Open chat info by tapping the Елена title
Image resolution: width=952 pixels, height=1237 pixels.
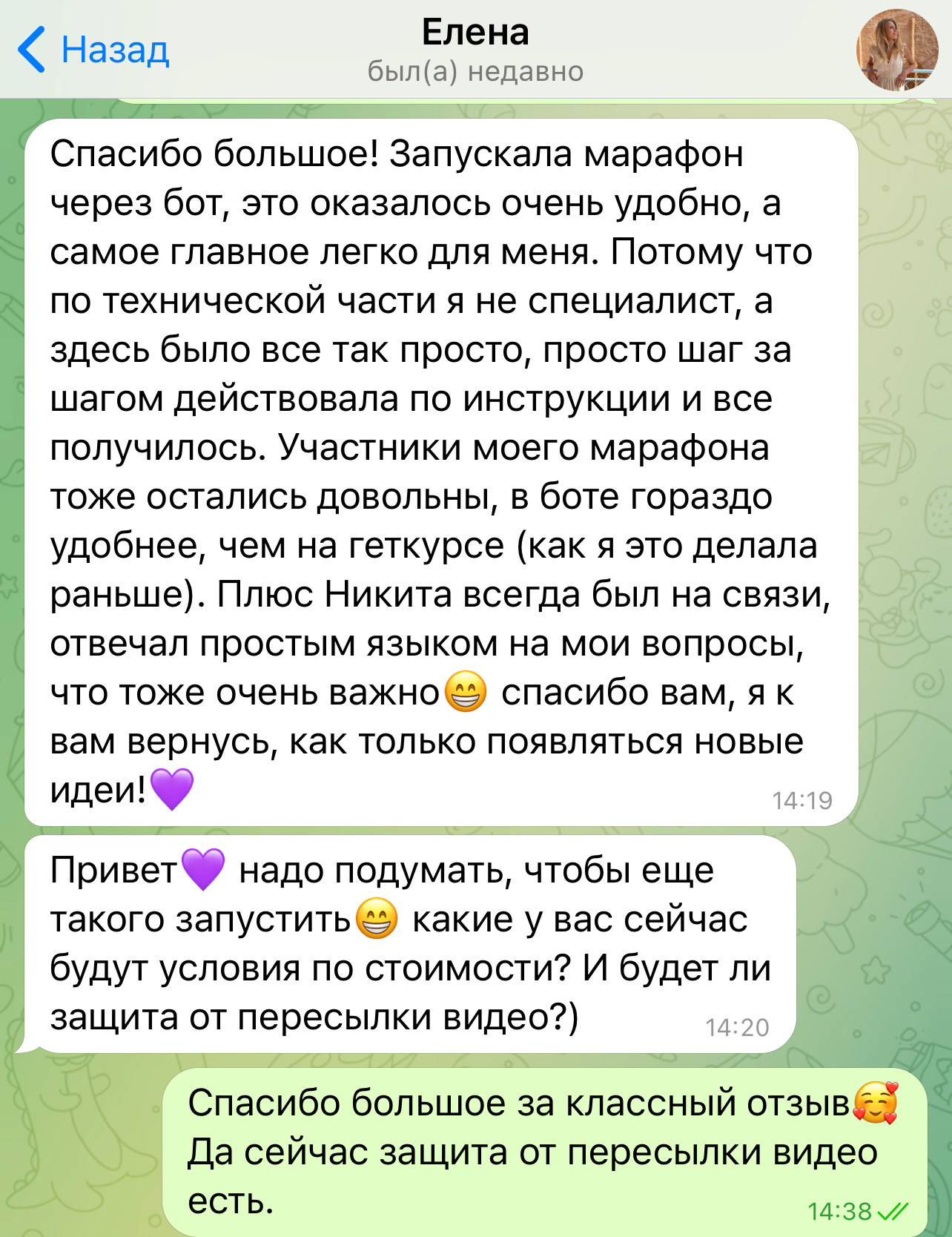[x=475, y=33]
